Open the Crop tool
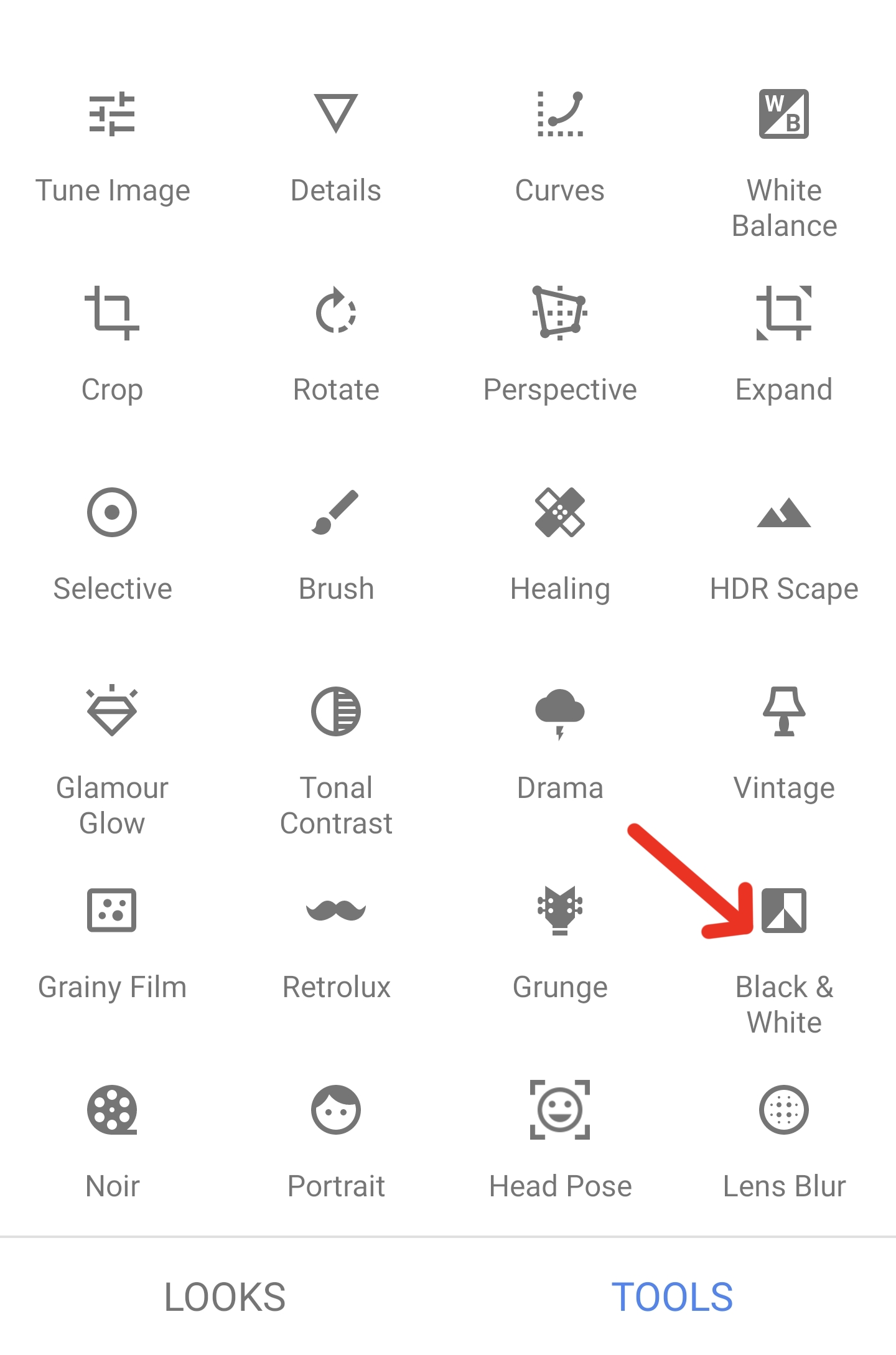 click(x=112, y=313)
